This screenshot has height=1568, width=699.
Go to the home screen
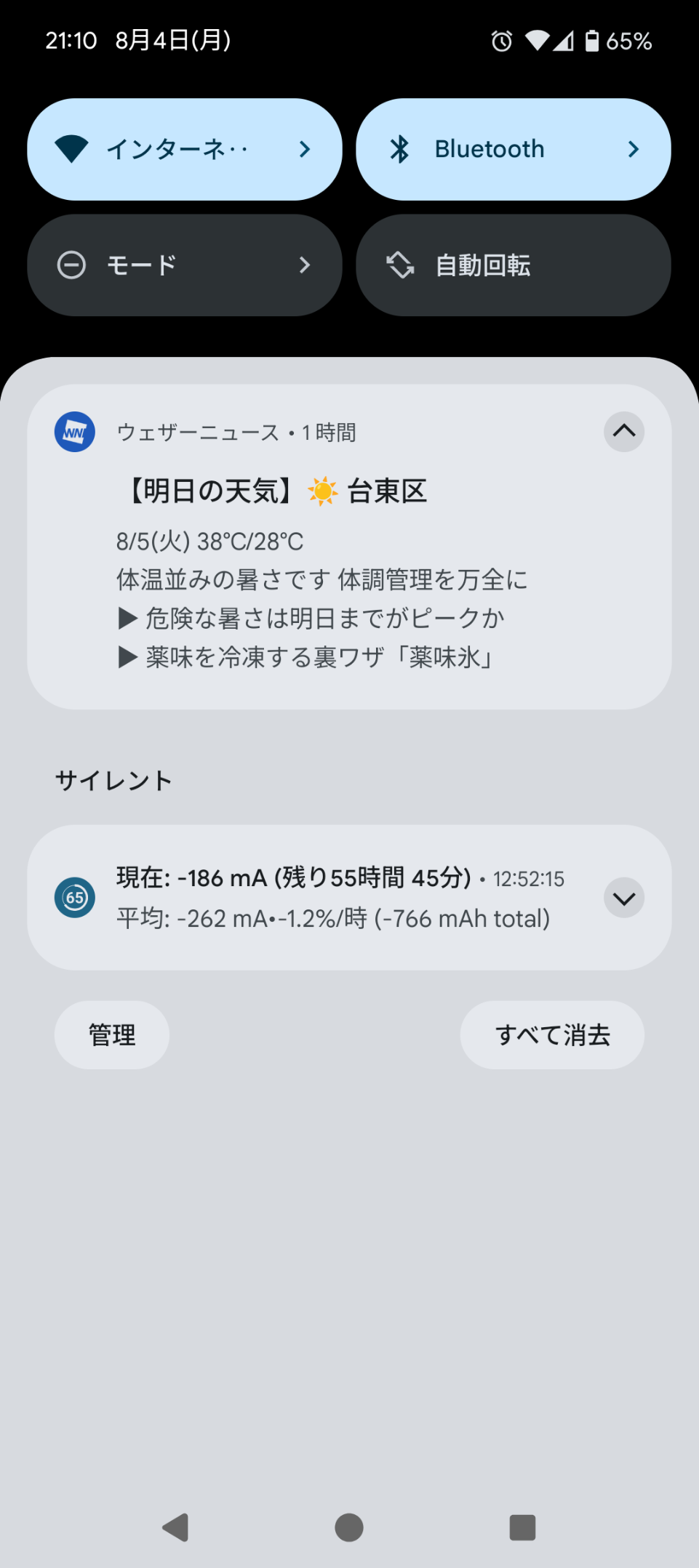[349, 1527]
